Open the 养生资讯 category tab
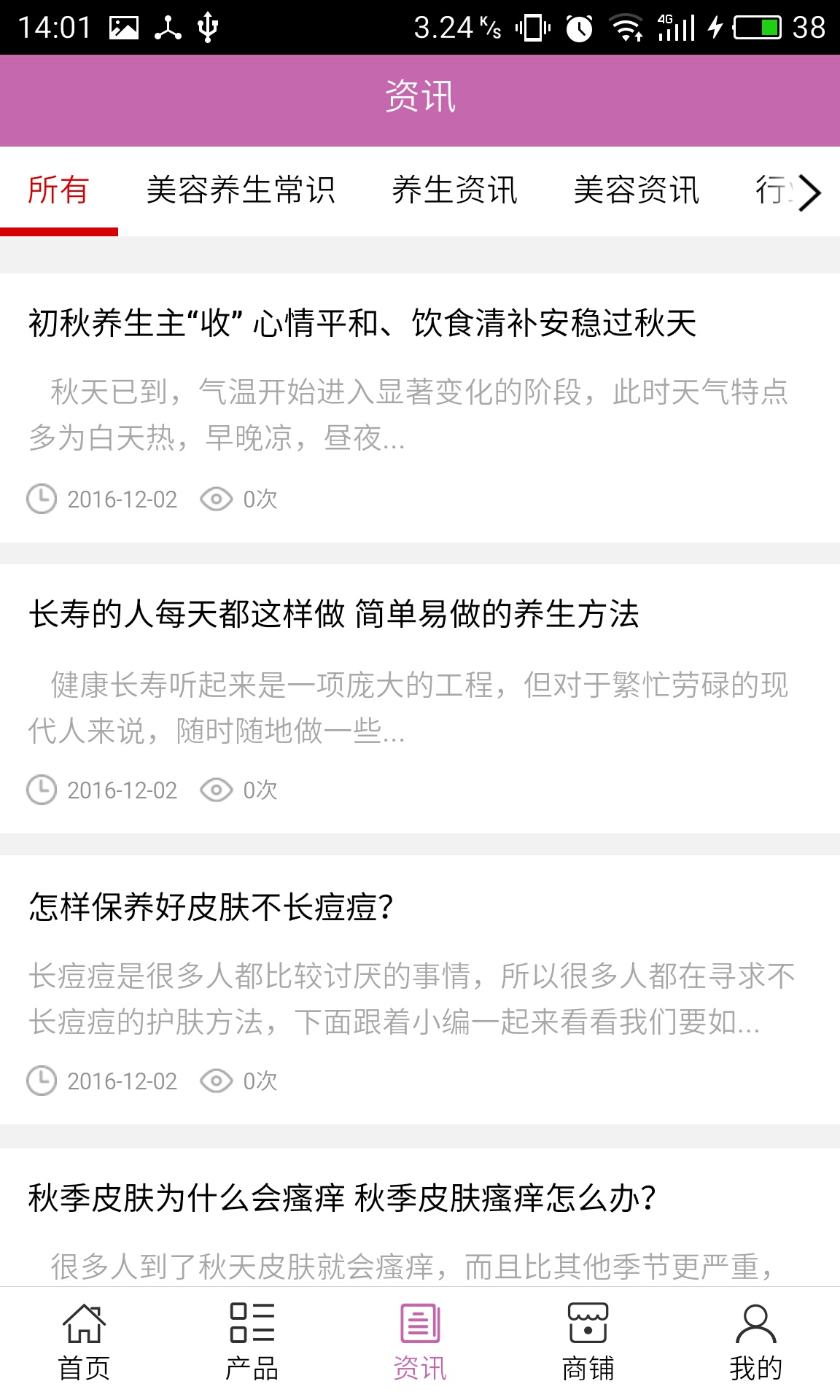The height and width of the screenshot is (1400, 840). pyautogui.click(x=454, y=191)
